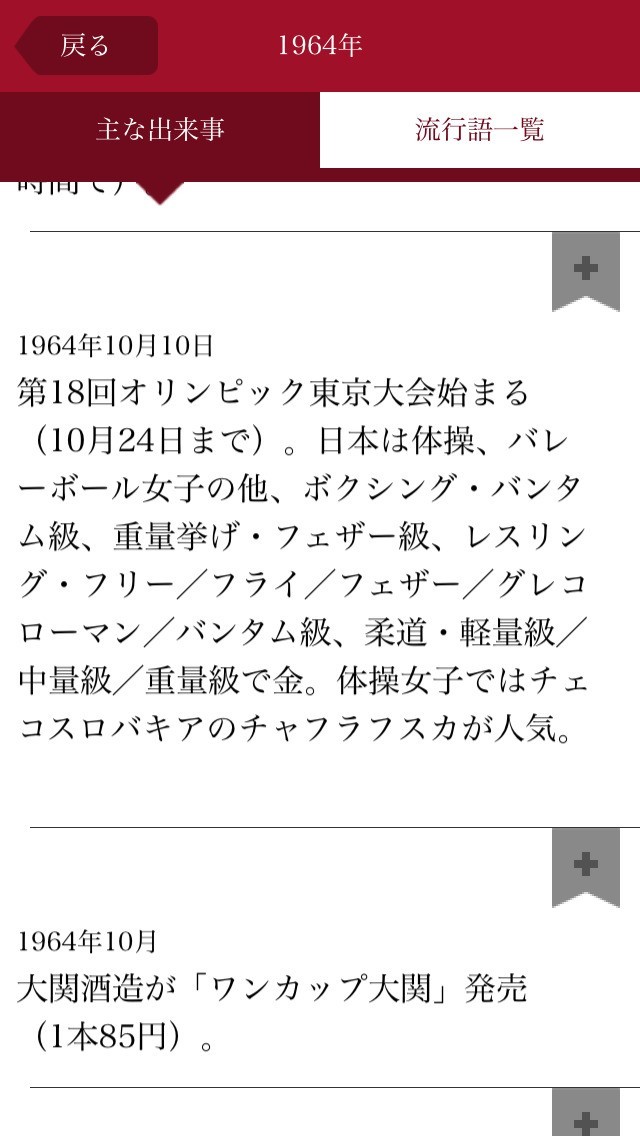
Task: Switch to the 流行語一覧 tab
Action: pos(480,130)
